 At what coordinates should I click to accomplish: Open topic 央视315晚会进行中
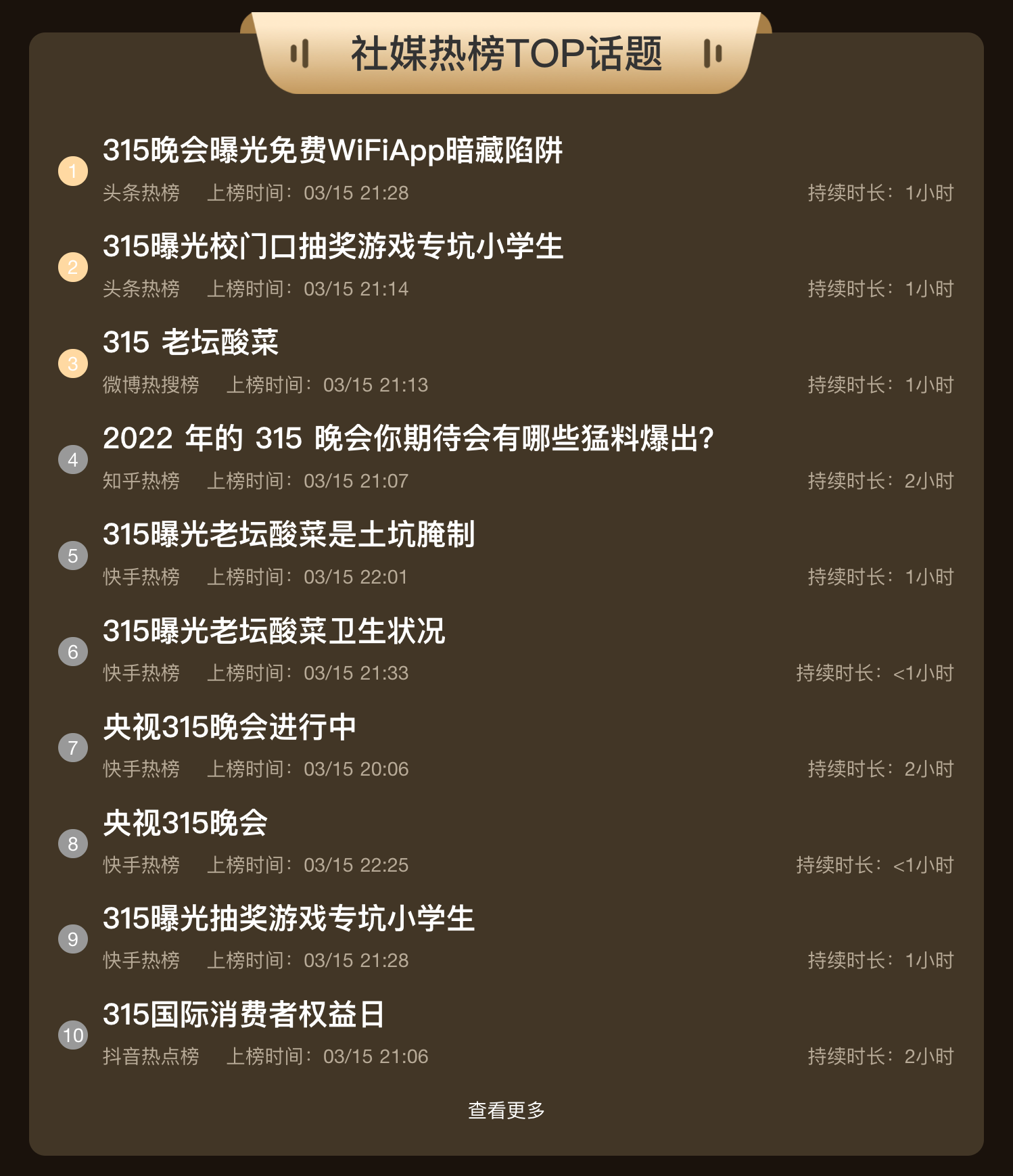[229, 727]
